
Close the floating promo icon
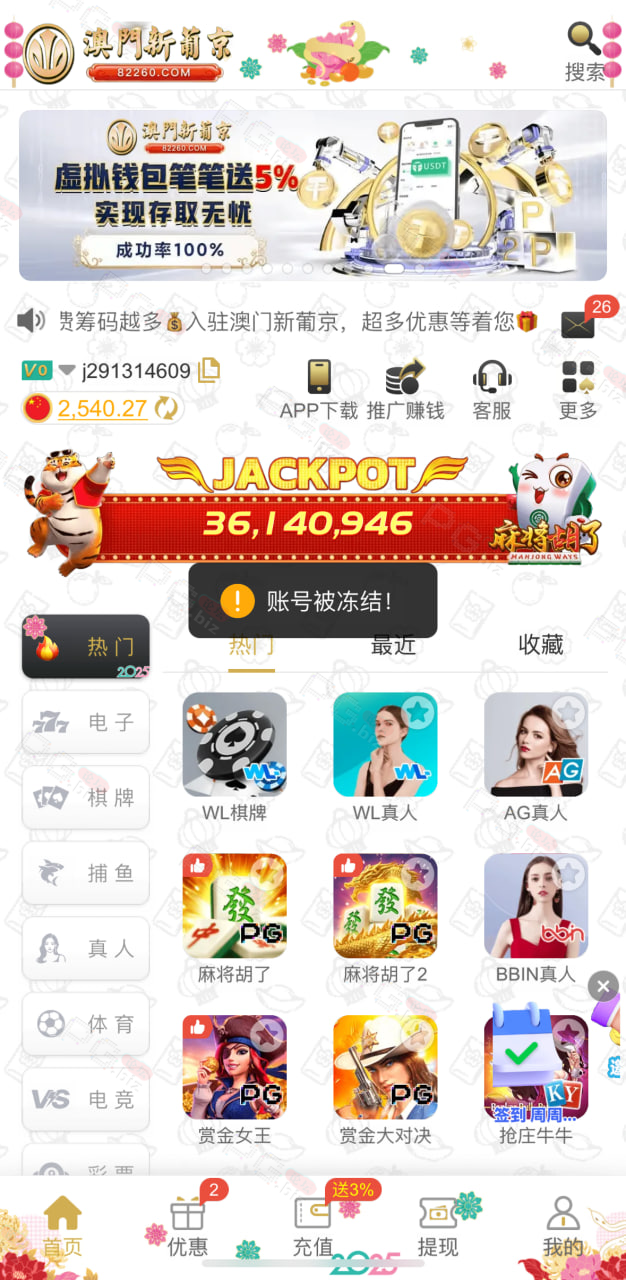[x=603, y=987]
